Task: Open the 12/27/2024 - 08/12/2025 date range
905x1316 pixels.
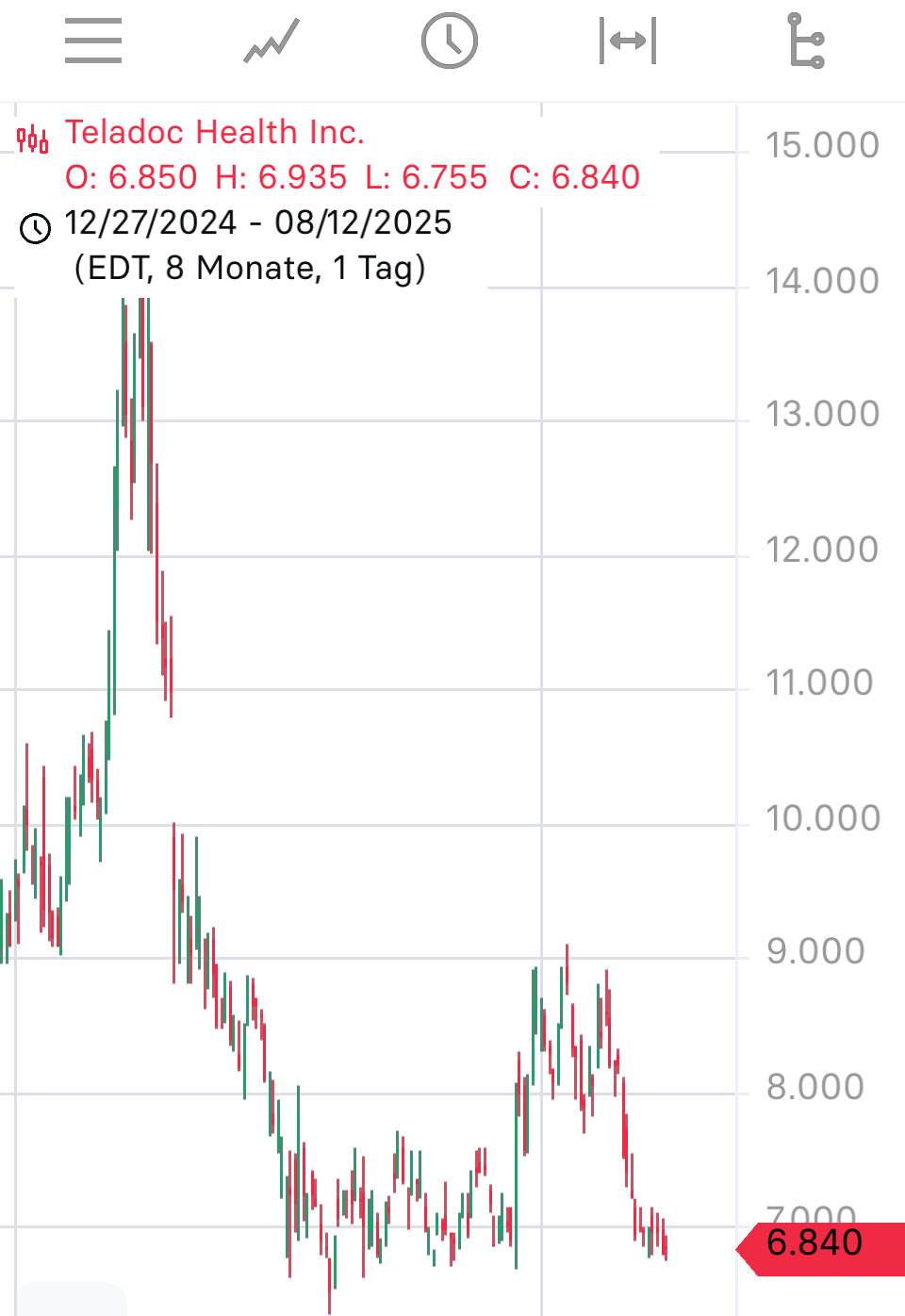Action: [x=257, y=223]
